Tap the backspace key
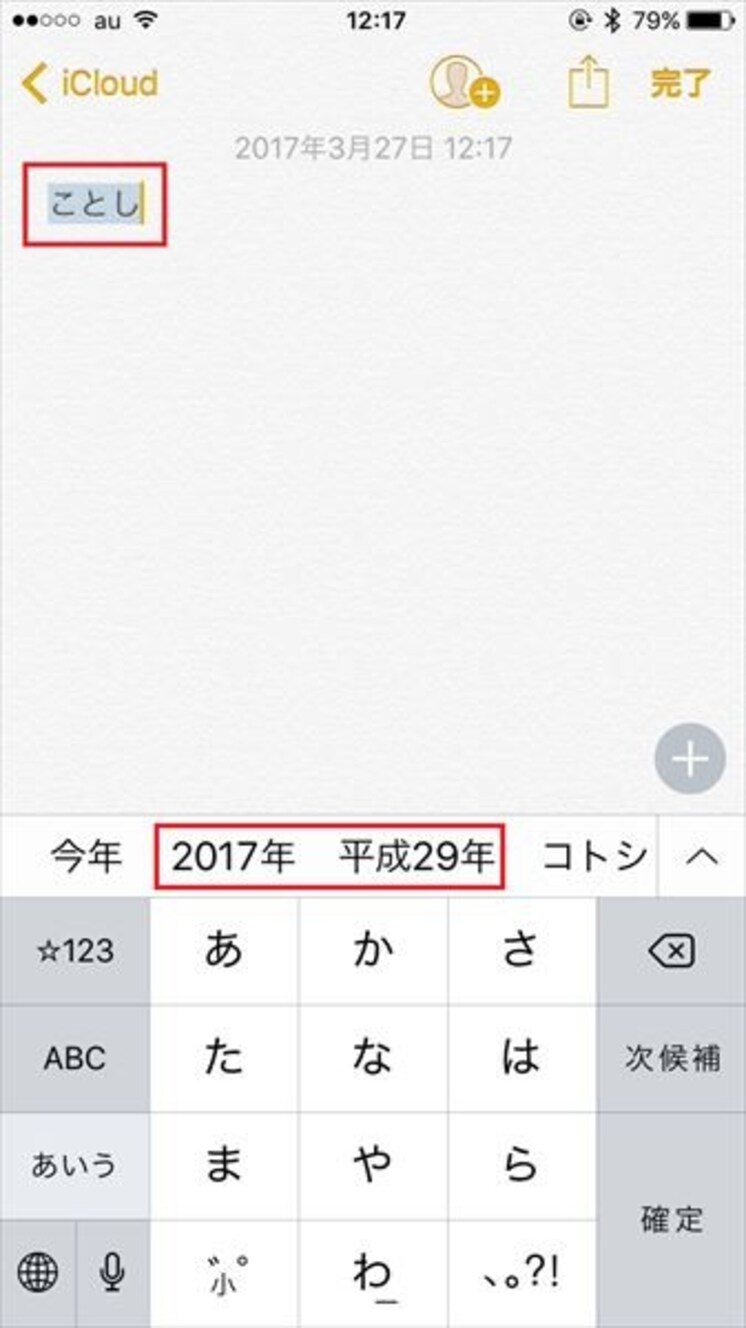 coord(671,951)
